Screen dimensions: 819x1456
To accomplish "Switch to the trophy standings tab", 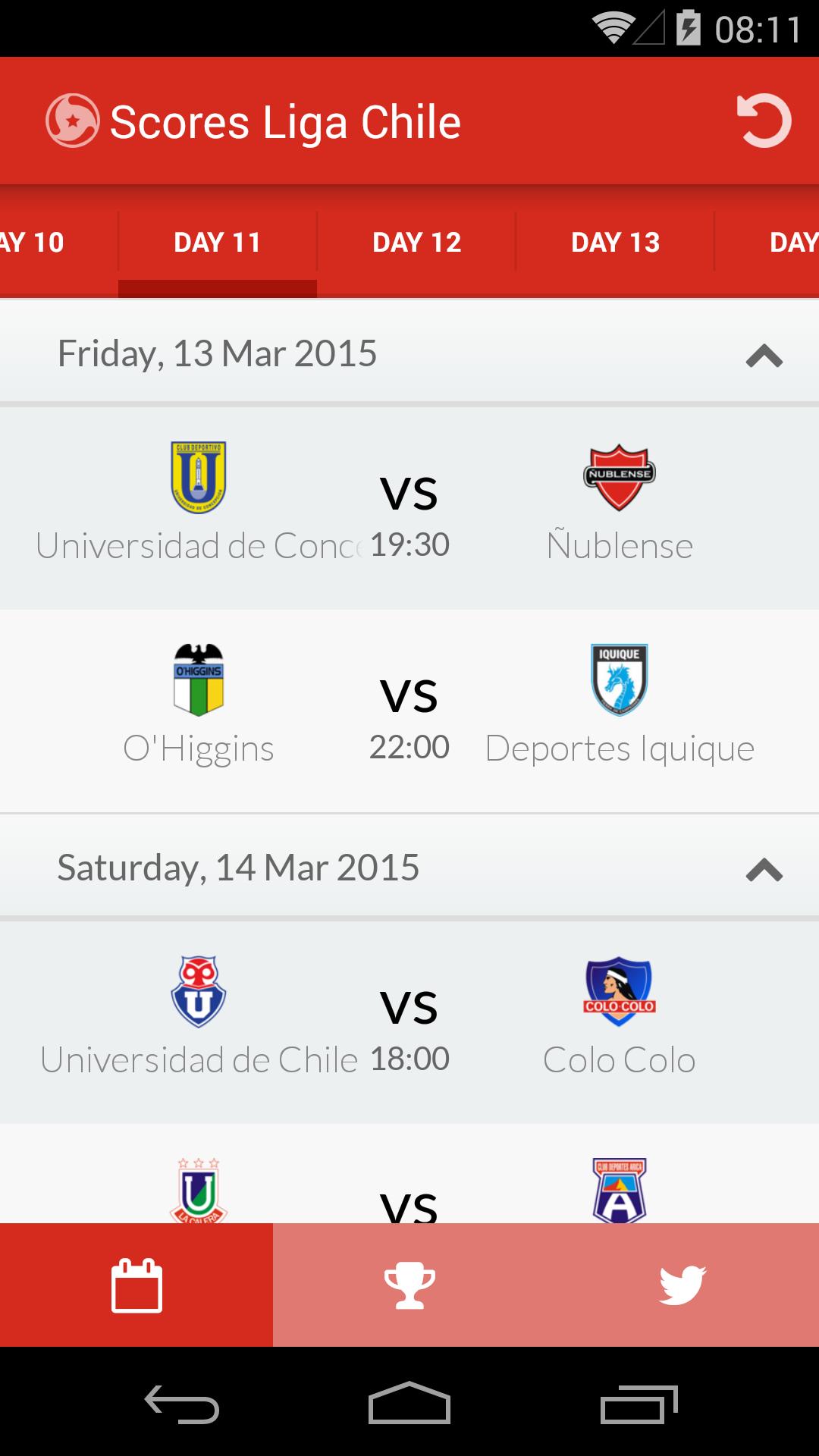I will pos(409,1285).
